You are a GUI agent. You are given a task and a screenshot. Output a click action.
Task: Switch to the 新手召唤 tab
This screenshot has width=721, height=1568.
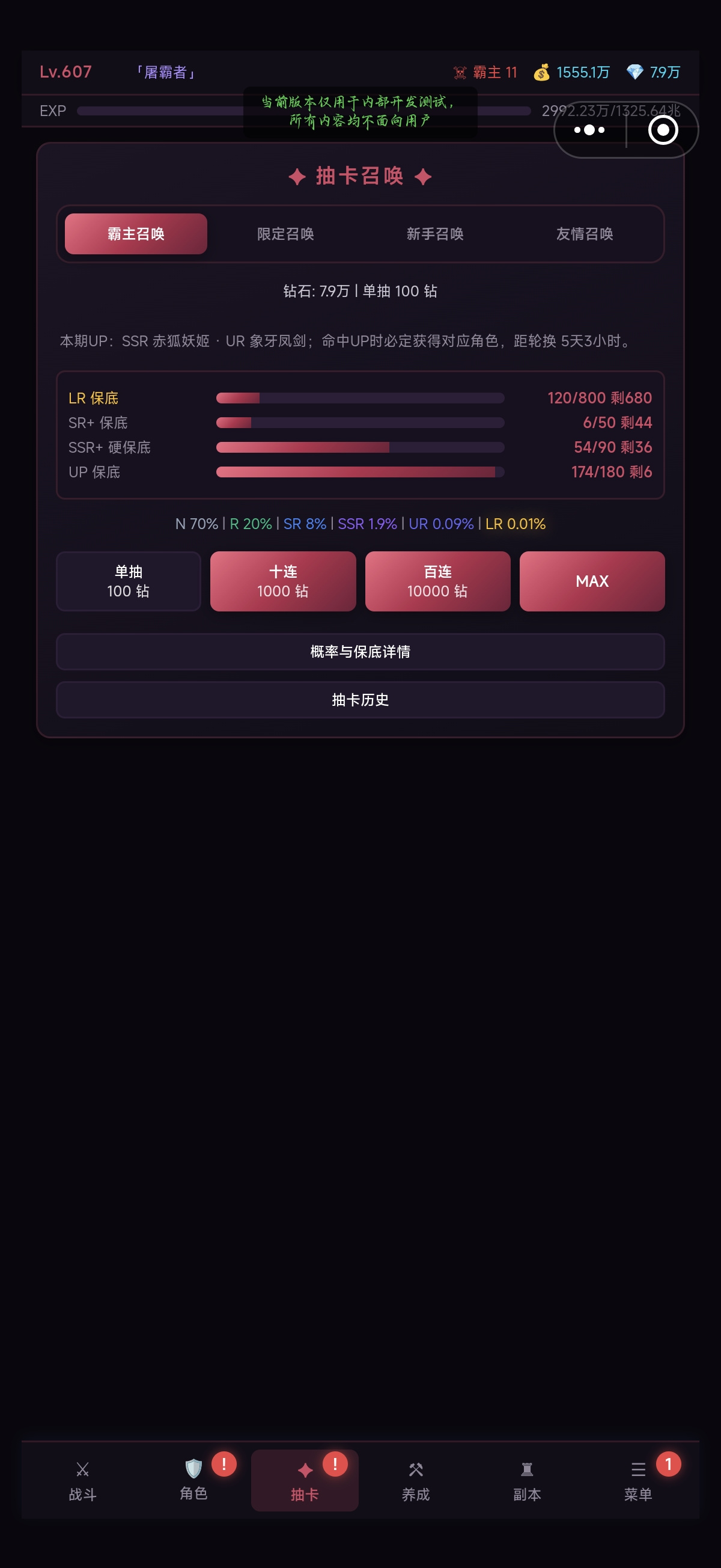point(435,234)
